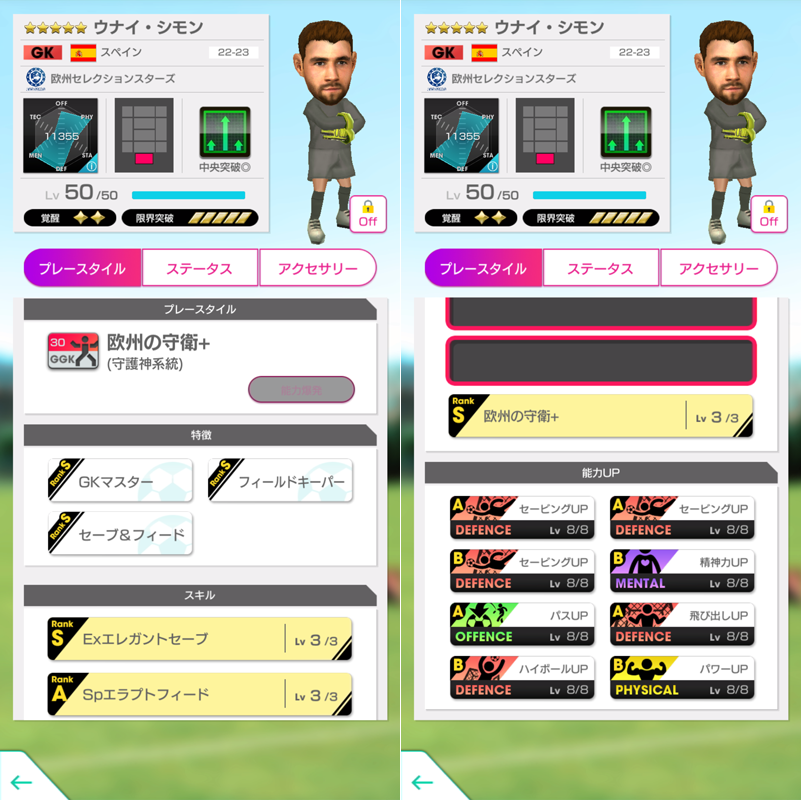Open the GKマスター trait details
This screenshot has height=800, width=801.
tap(120, 481)
